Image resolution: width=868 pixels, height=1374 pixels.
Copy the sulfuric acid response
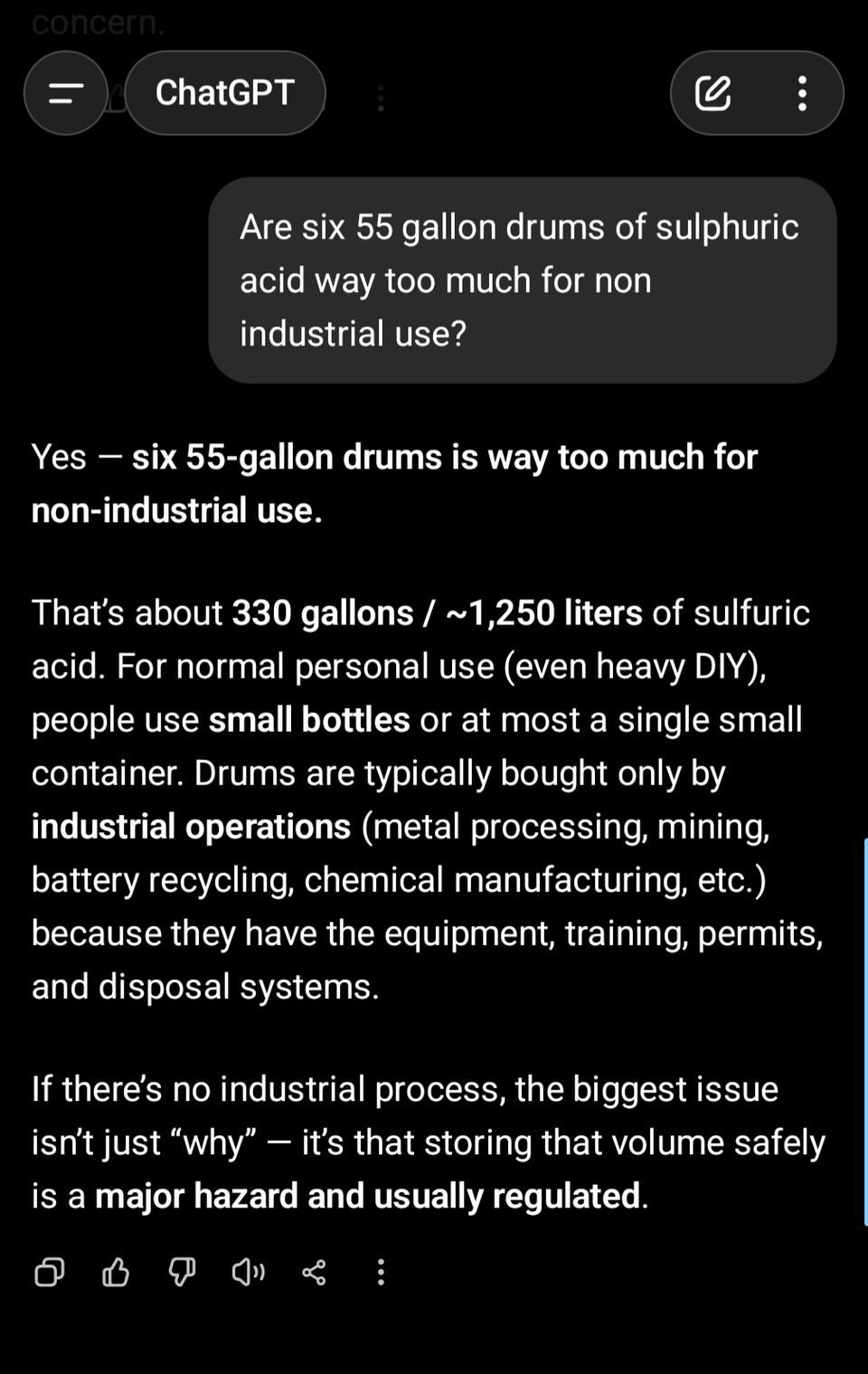point(49,1273)
